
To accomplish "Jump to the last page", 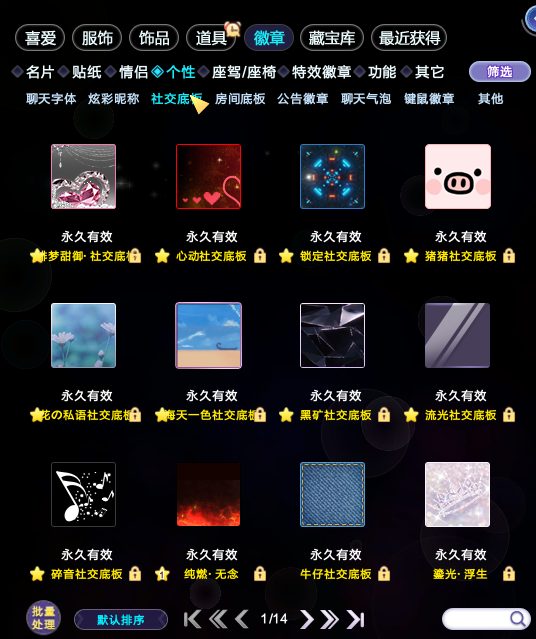I will (x=355, y=619).
